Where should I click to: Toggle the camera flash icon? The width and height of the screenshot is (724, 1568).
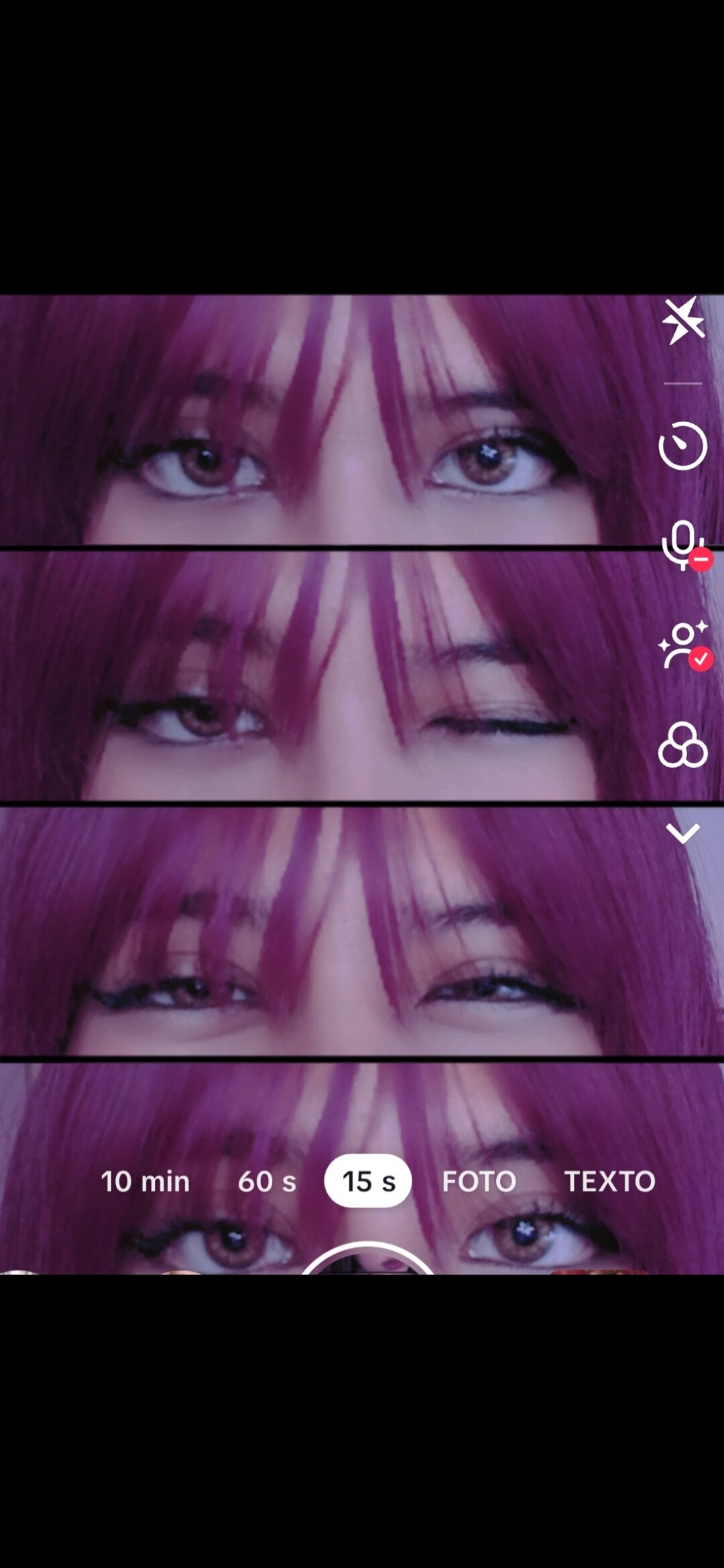(683, 320)
